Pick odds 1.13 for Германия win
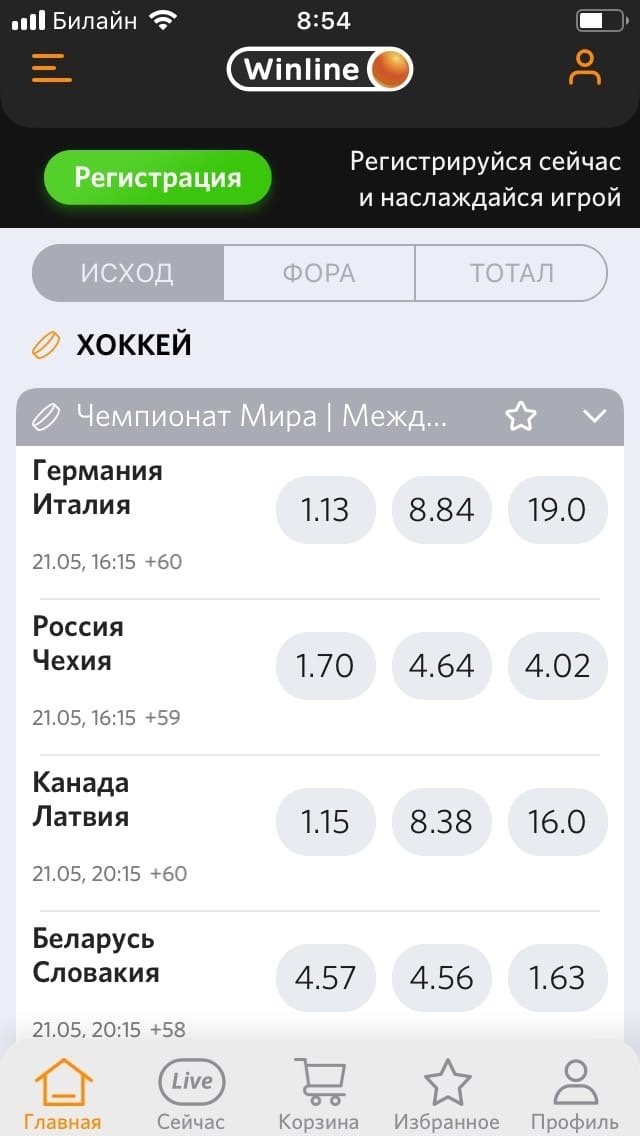Image resolution: width=640 pixels, height=1136 pixels. (325, 510)
